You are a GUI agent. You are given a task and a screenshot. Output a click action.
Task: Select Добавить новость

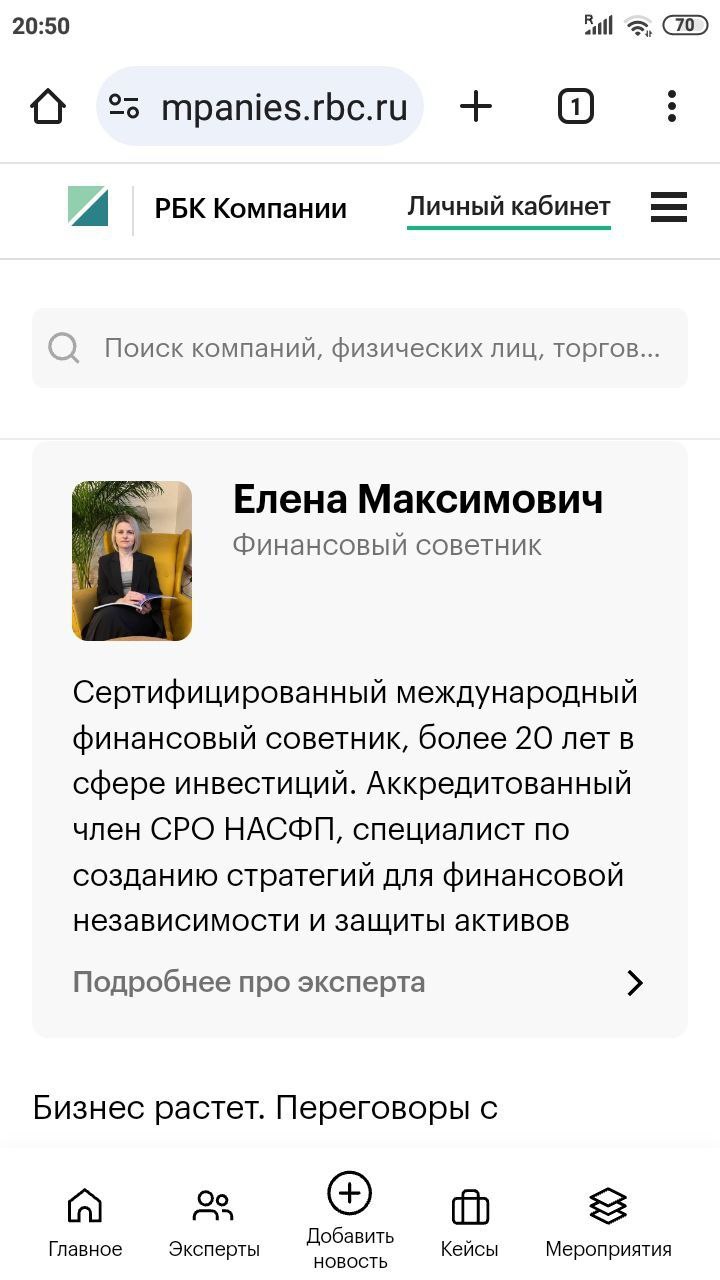click(x=350, y=1220)
